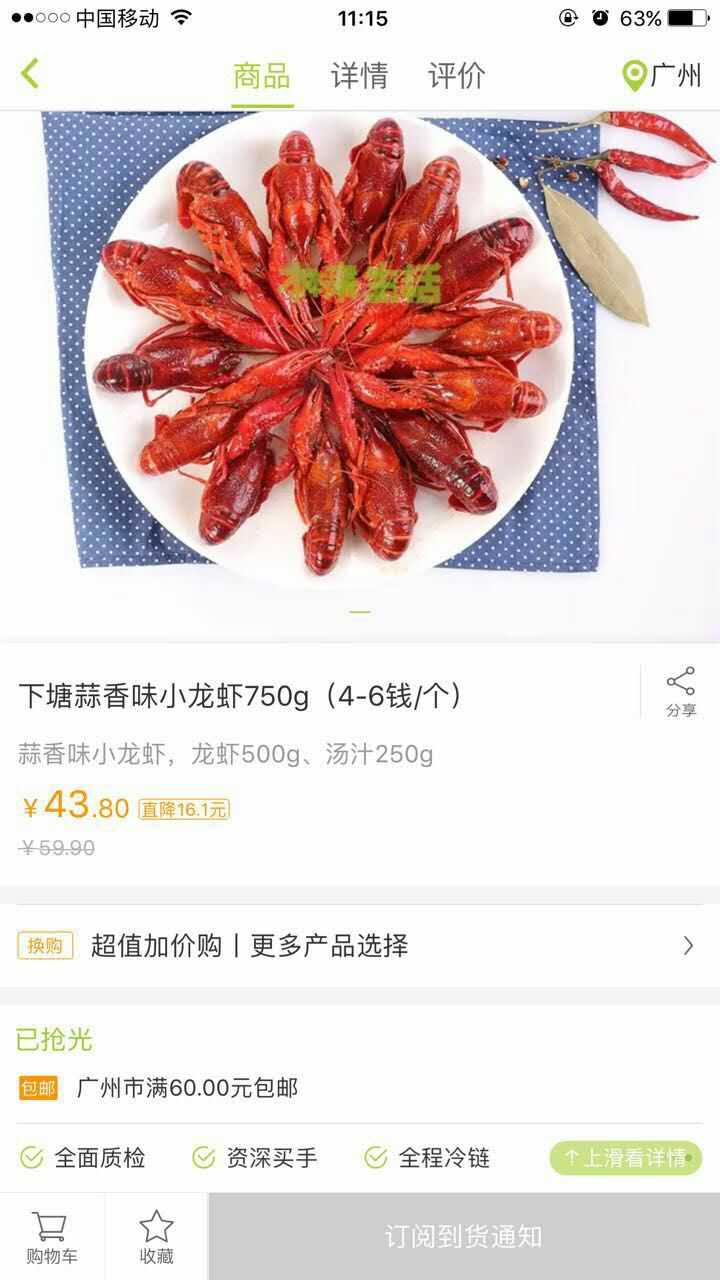Switch to the 详情 tab
Screen dimensions: 720x1280
[359, 76]
